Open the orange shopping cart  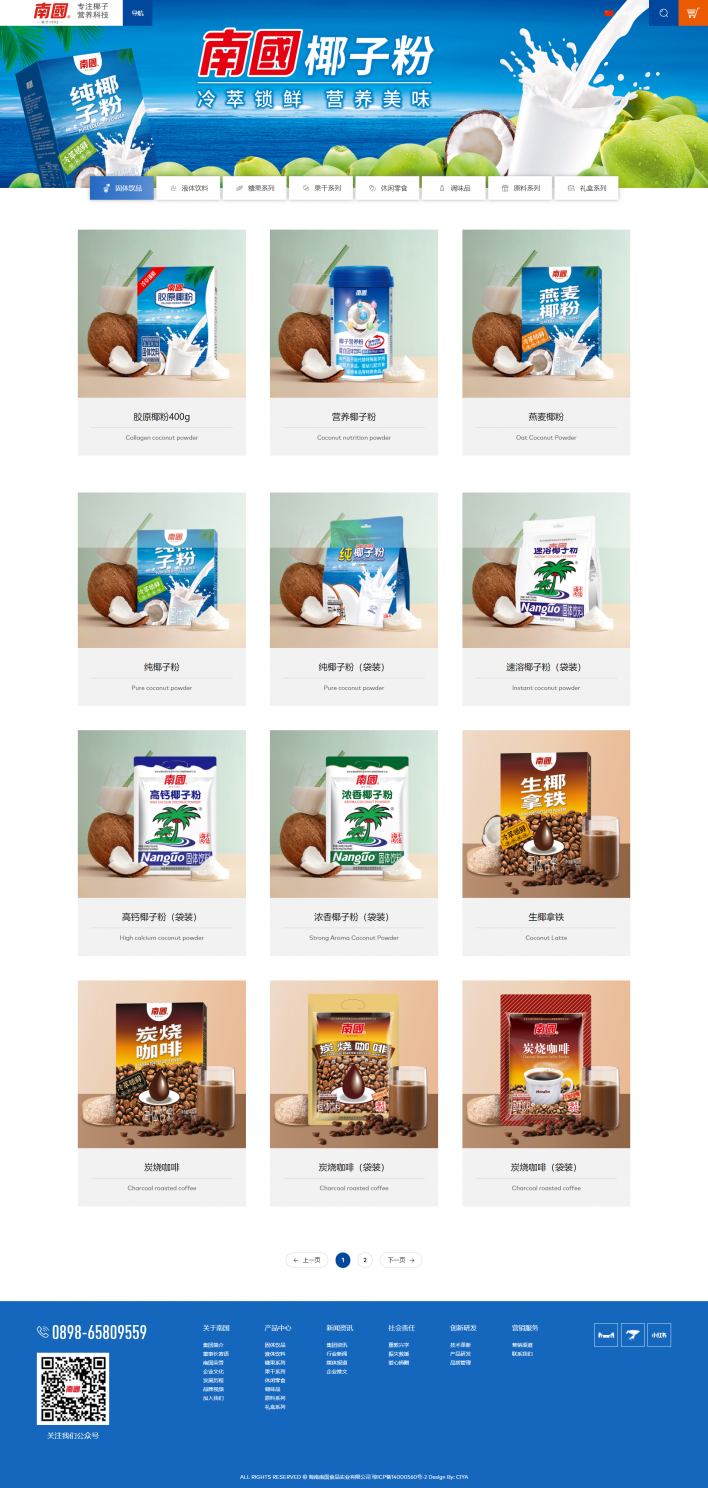coord(693,13)
